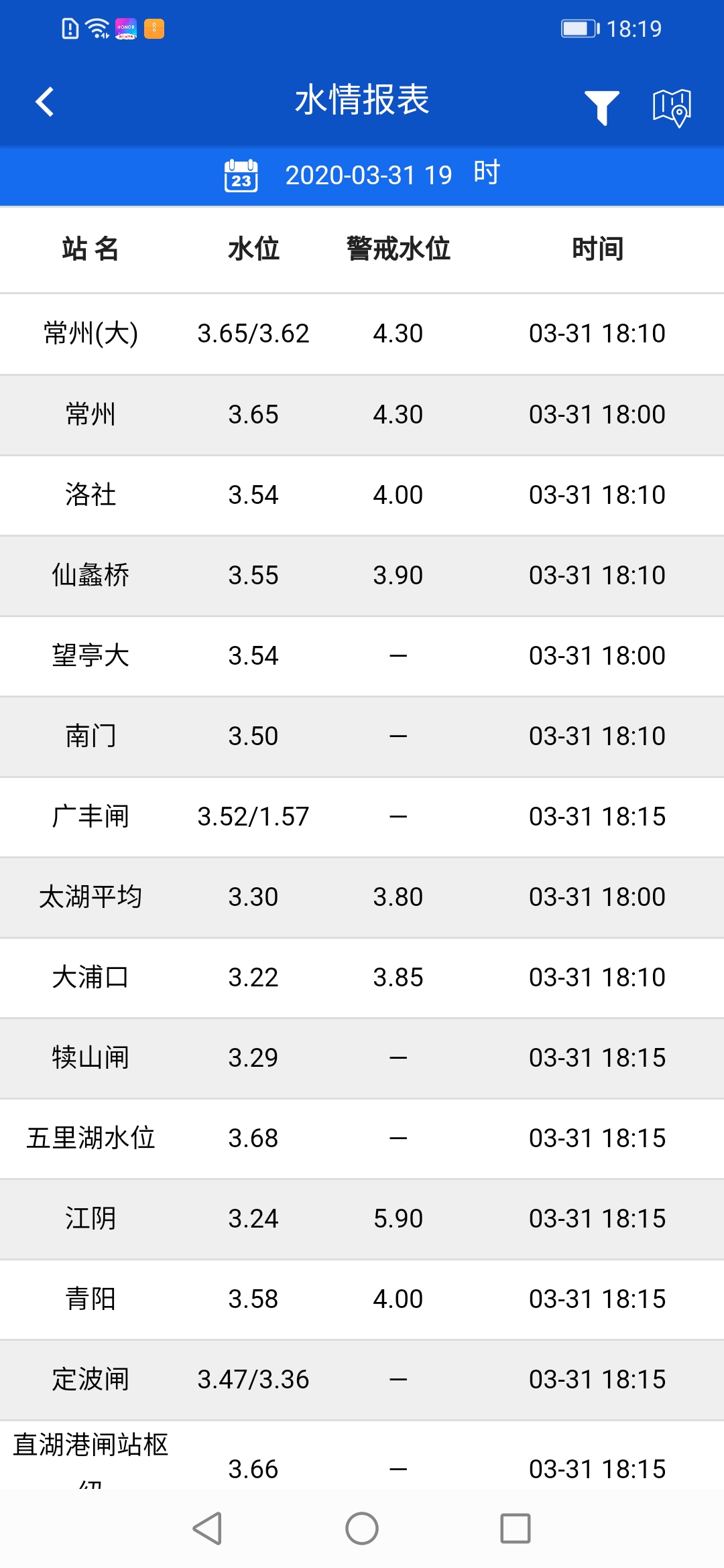Viewport: 724px width, 1568px height.
Task: Tap the system home button
Action: (362, 1528)
